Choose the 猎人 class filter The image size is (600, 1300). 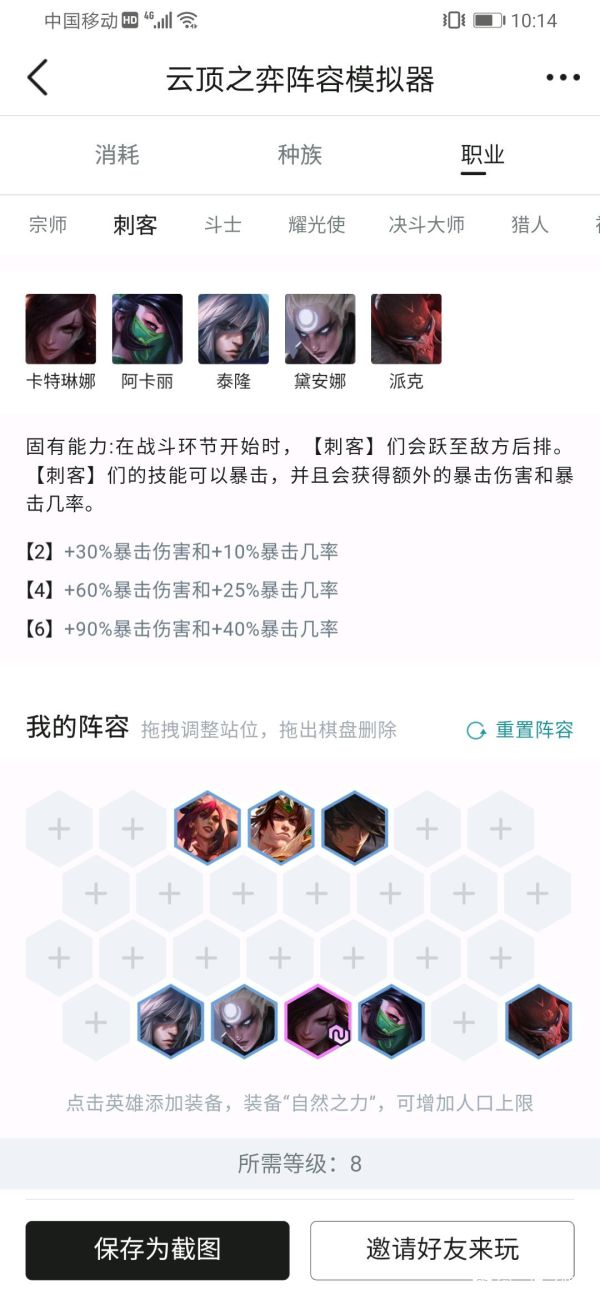click(529, 225)
